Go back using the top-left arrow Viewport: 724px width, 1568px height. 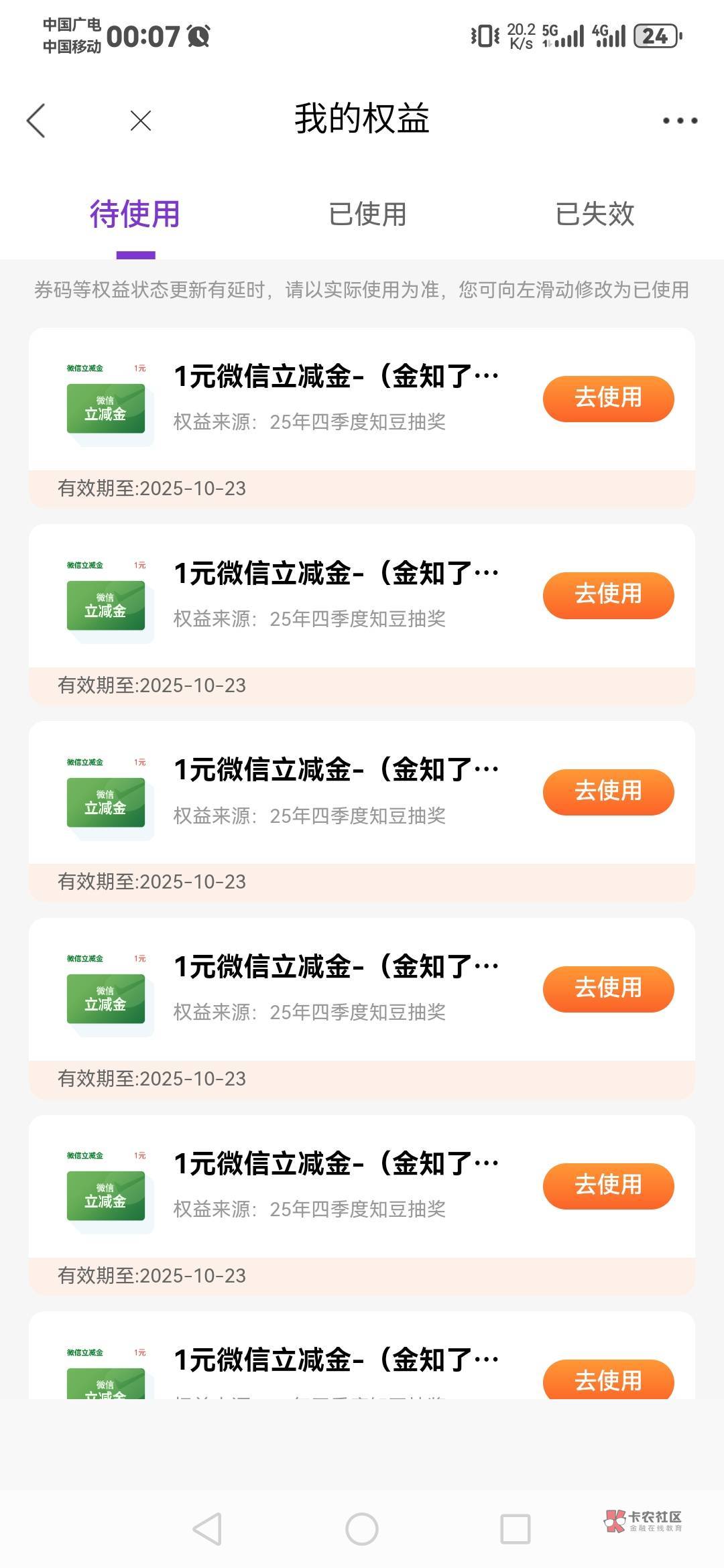click(x=36, y=121)
